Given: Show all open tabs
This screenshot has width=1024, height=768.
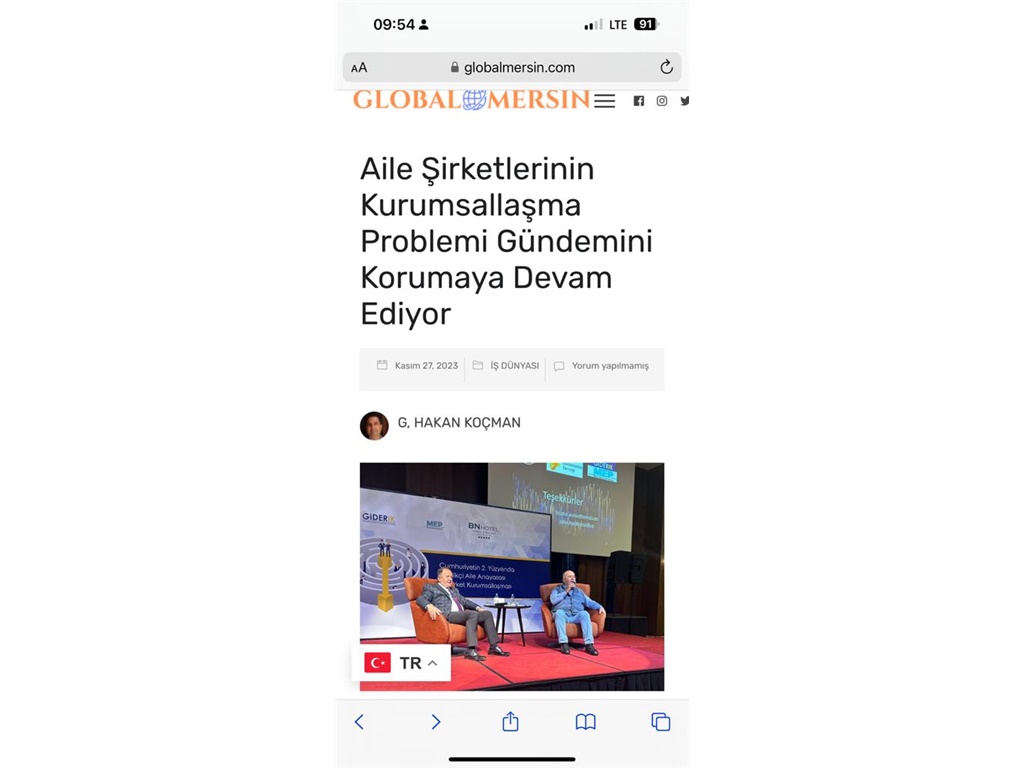Looking at the screenshot, I should pyautogui.click(x=660, y=721).
